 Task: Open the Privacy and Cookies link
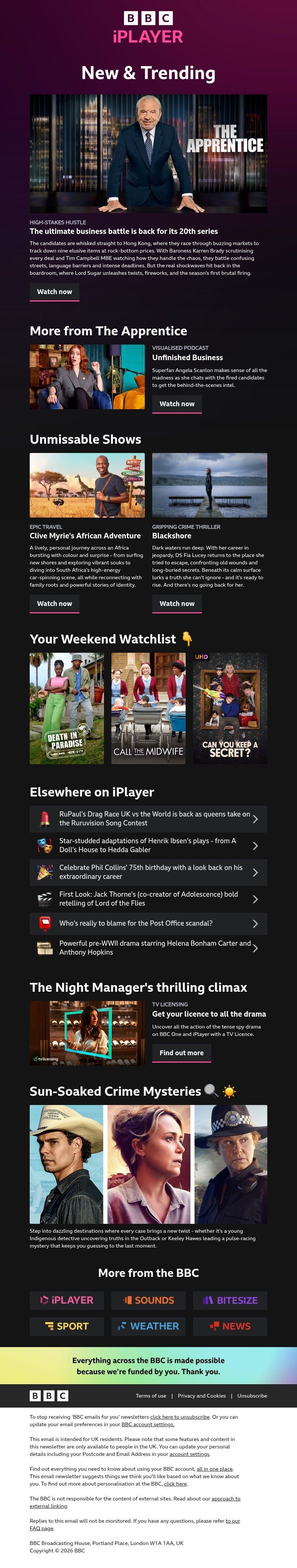[202, 1396]
